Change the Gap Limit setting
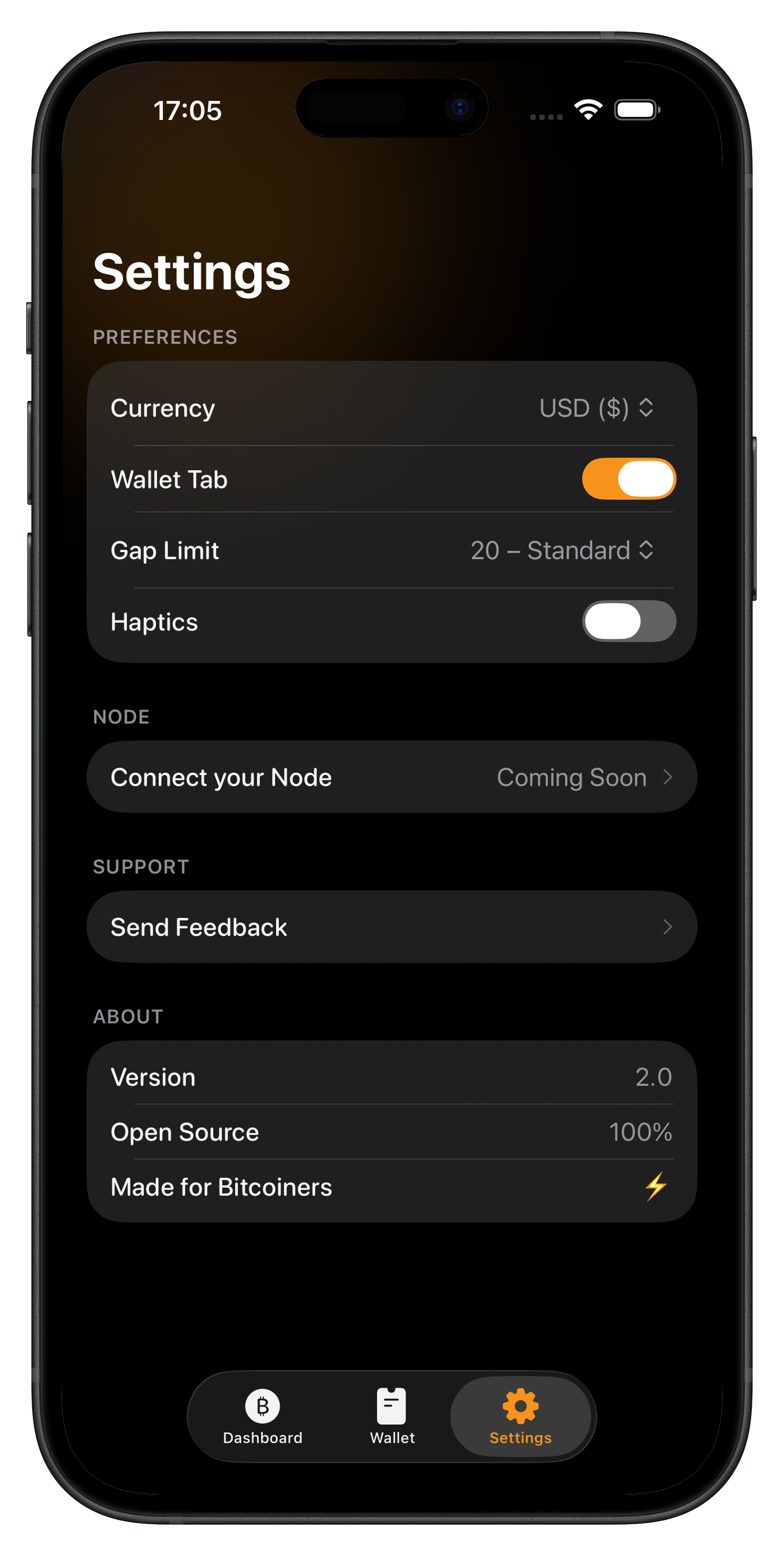Viewport: 784px width, 1556px height. point(562,550)
